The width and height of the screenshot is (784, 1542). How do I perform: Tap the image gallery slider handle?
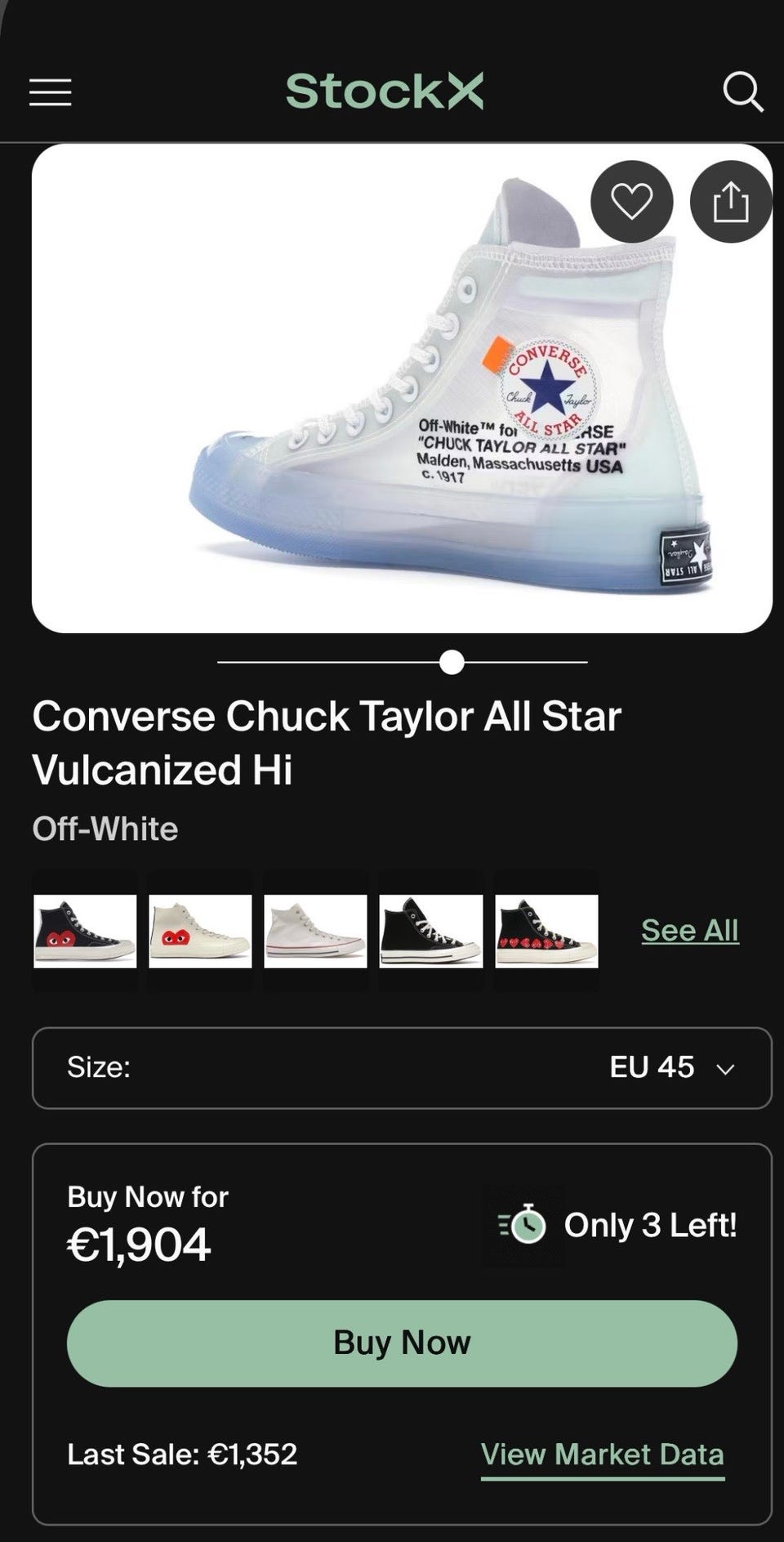[452, 662]
